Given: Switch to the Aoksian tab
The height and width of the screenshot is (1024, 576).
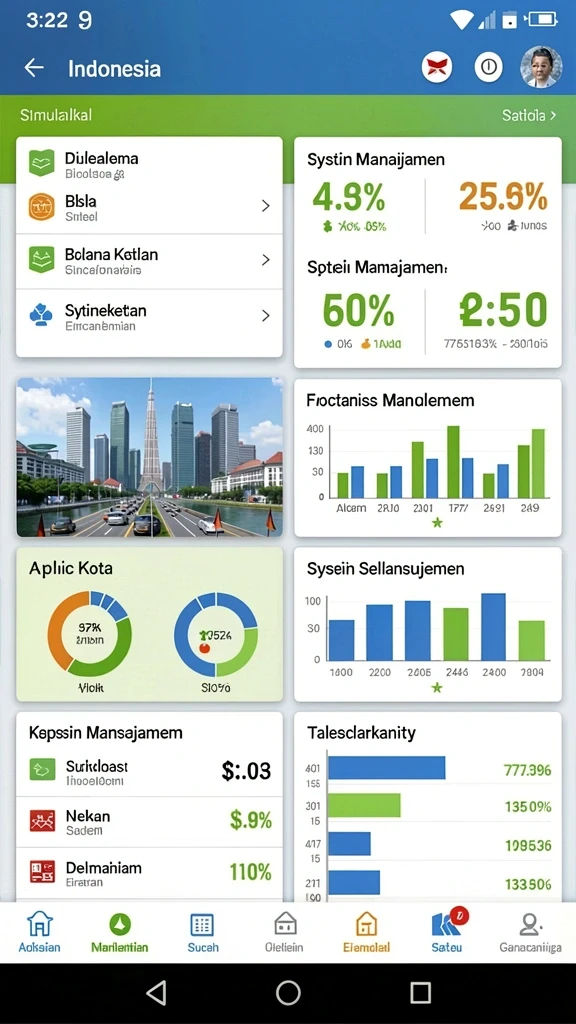Looking at the screenshot, I should coord(39,933).
